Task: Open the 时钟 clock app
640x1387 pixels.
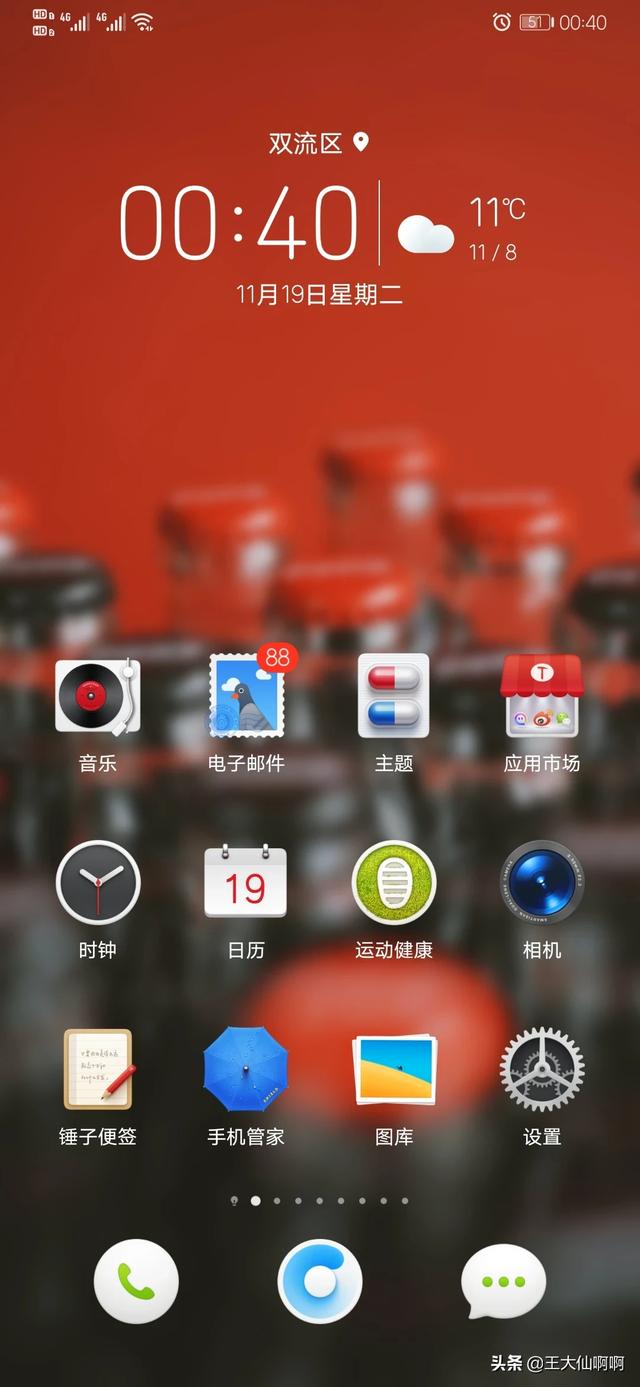Action: pyautogui.click(x=97, y=883)
